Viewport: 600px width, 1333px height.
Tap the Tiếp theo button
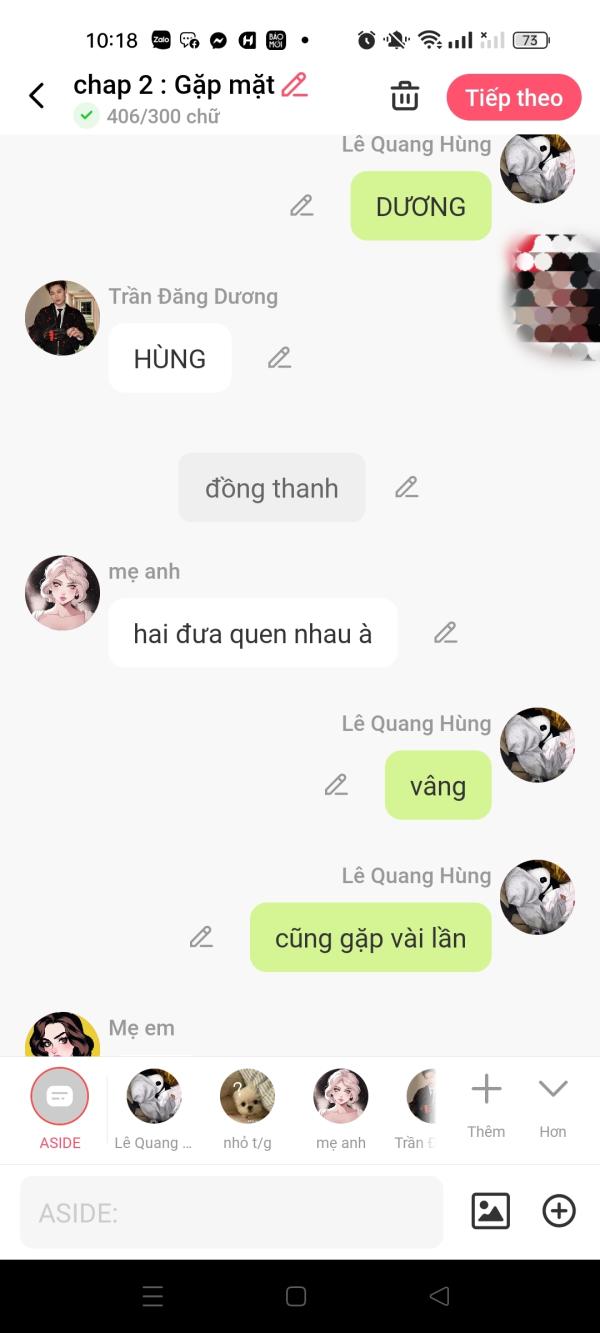coord(514,97)
